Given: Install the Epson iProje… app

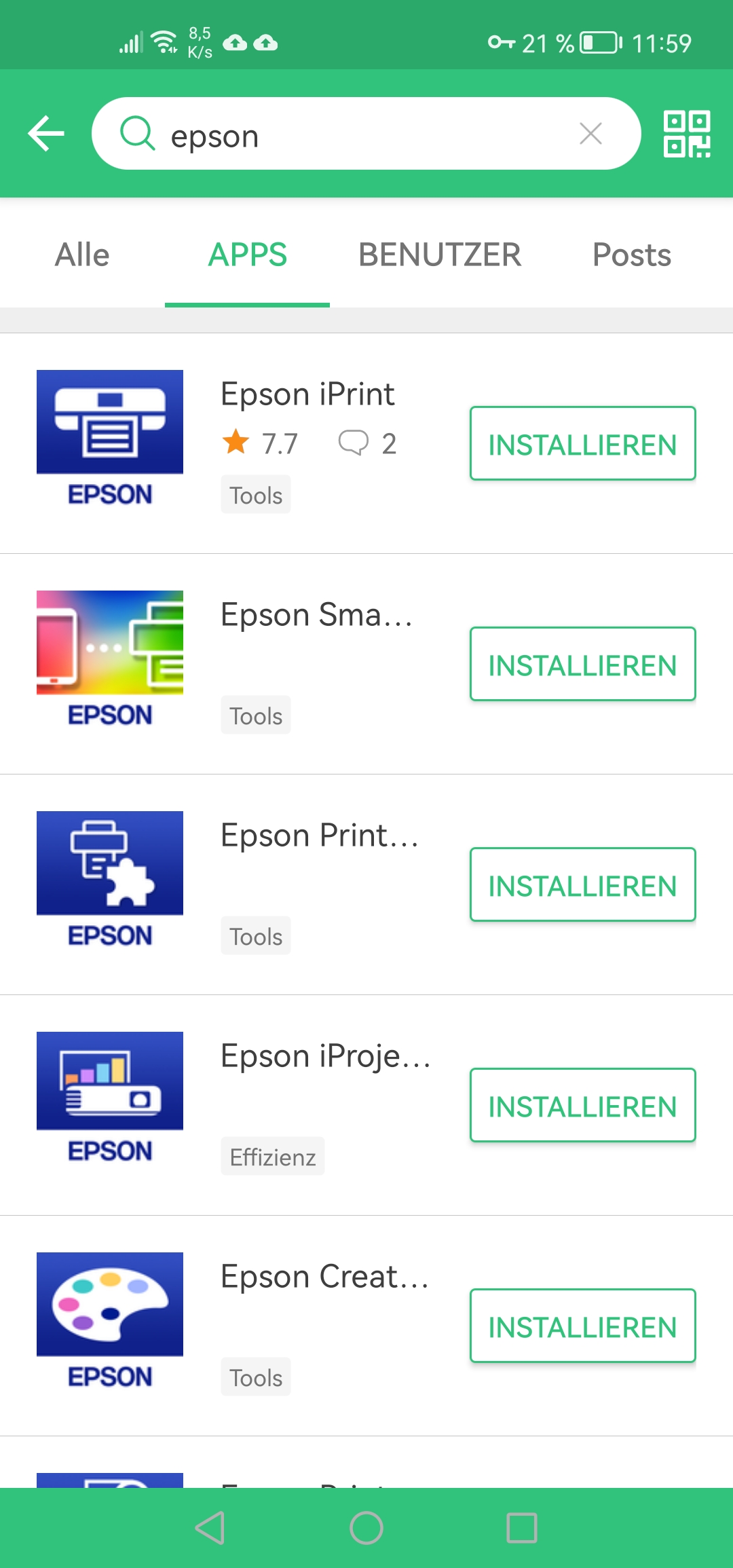Looking at the screenshot, I should click(583, 1105).
